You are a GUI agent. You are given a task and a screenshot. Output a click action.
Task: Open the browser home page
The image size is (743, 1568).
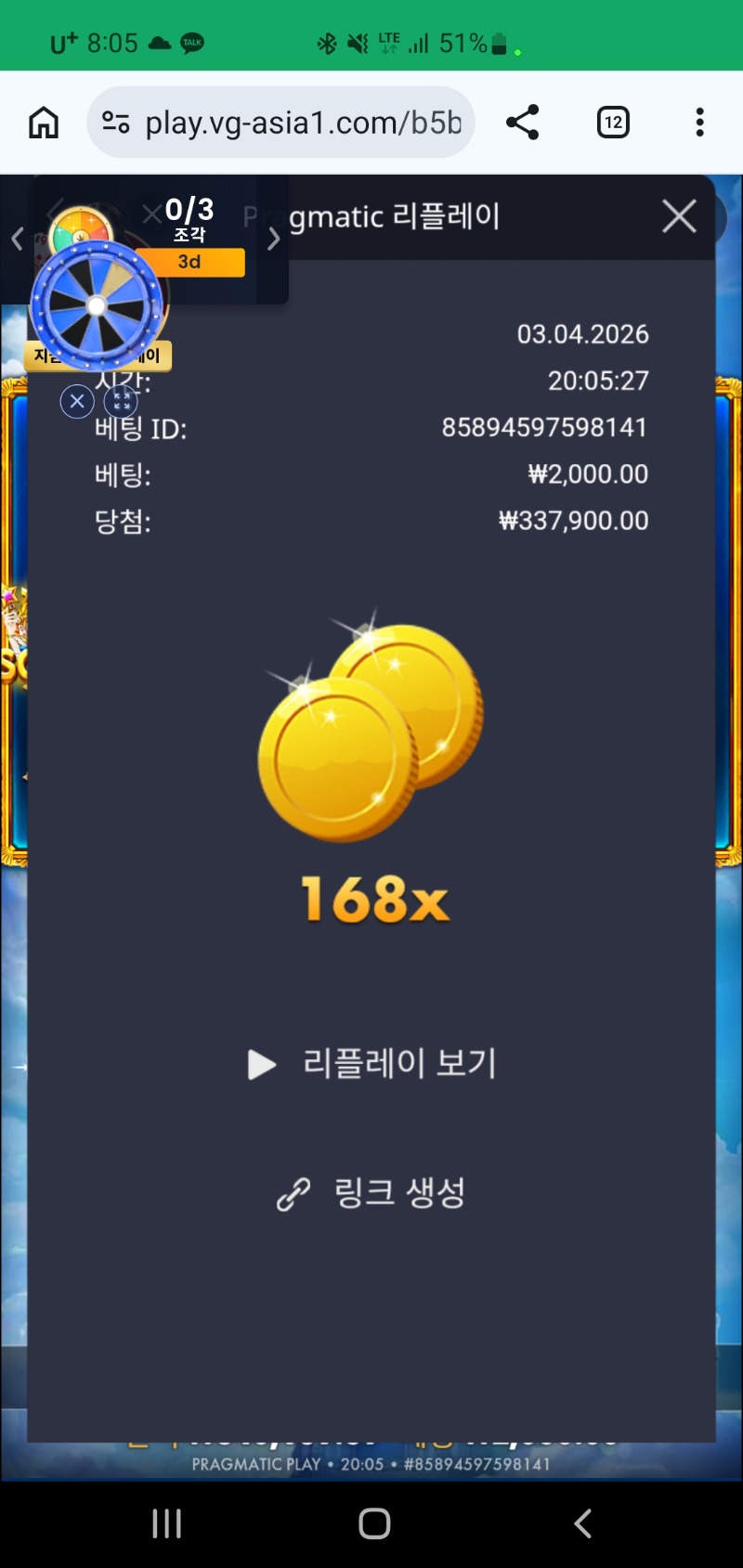pyautogui.click(x=44, y=123)
